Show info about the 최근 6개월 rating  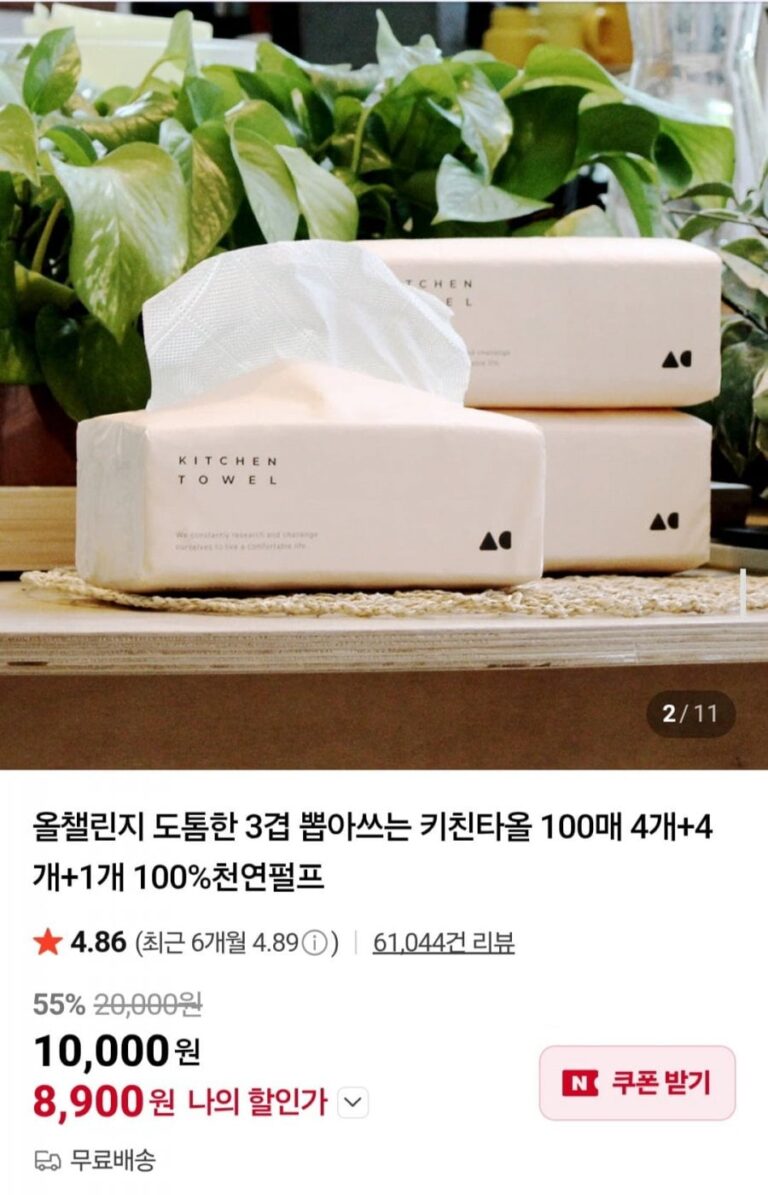315,943
